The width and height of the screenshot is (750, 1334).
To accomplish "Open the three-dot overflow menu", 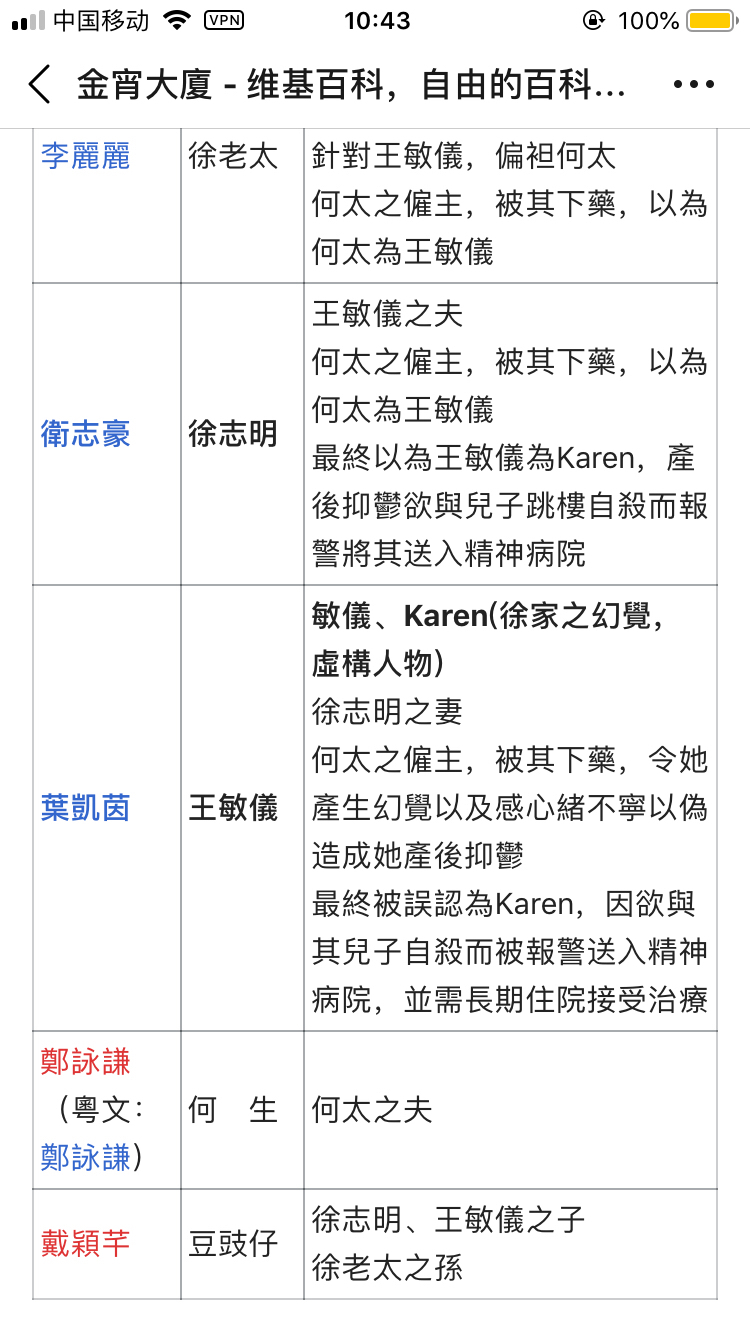I will point(693,85).
